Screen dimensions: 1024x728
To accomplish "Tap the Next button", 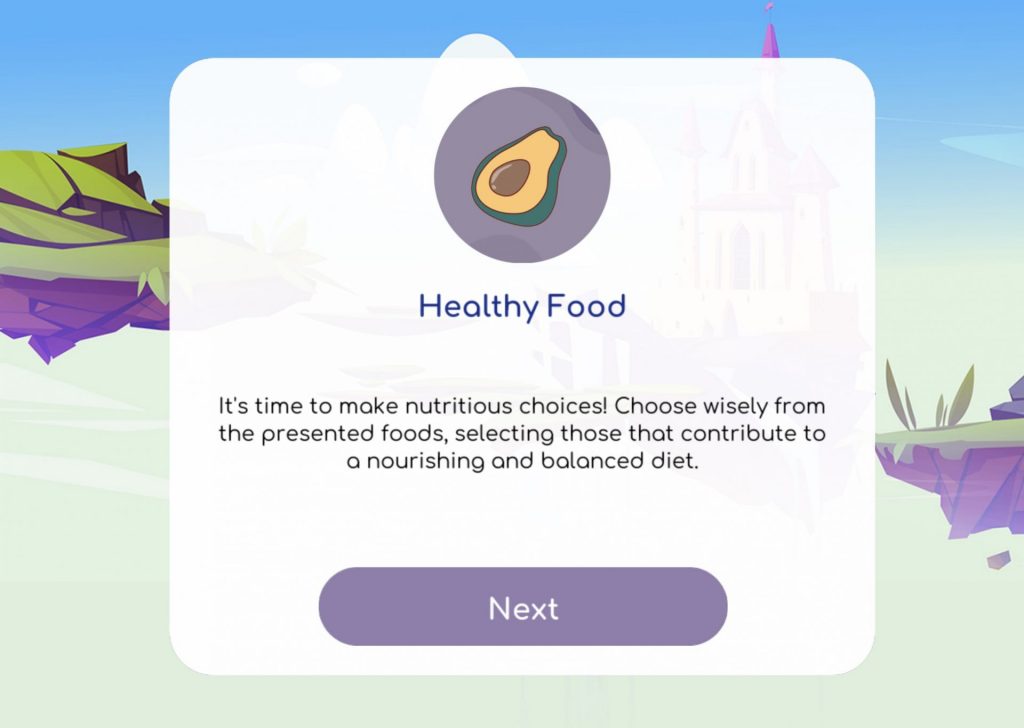I will pyautogui.click(x=522, y=607).
